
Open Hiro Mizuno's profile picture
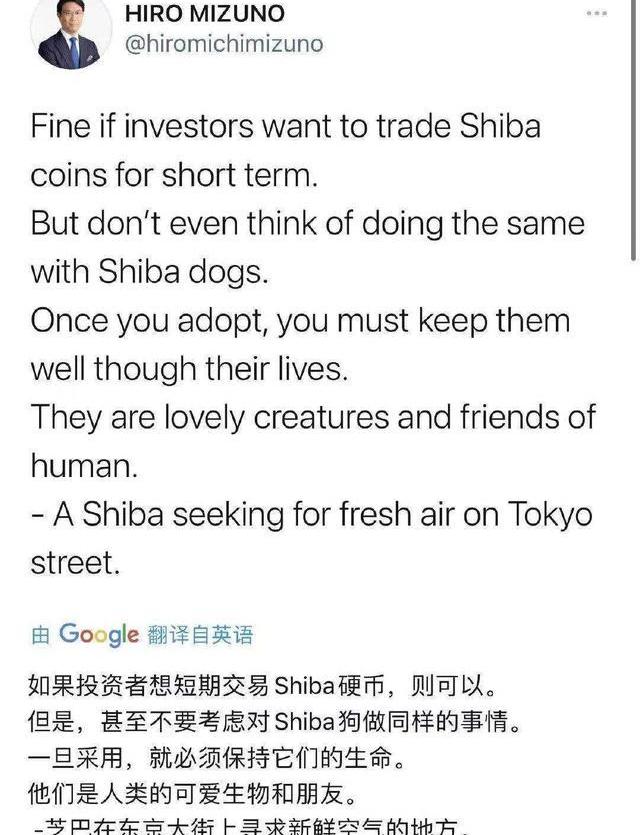click(x=70, y=35)
